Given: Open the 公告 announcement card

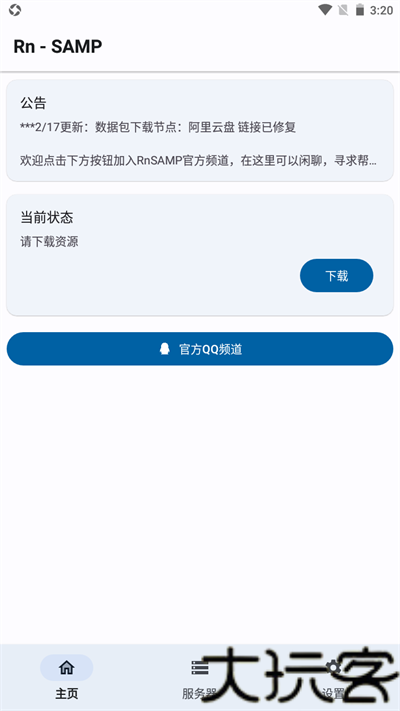Looking at the screenshot, I should pyautogui.click(x=200, y=131).
